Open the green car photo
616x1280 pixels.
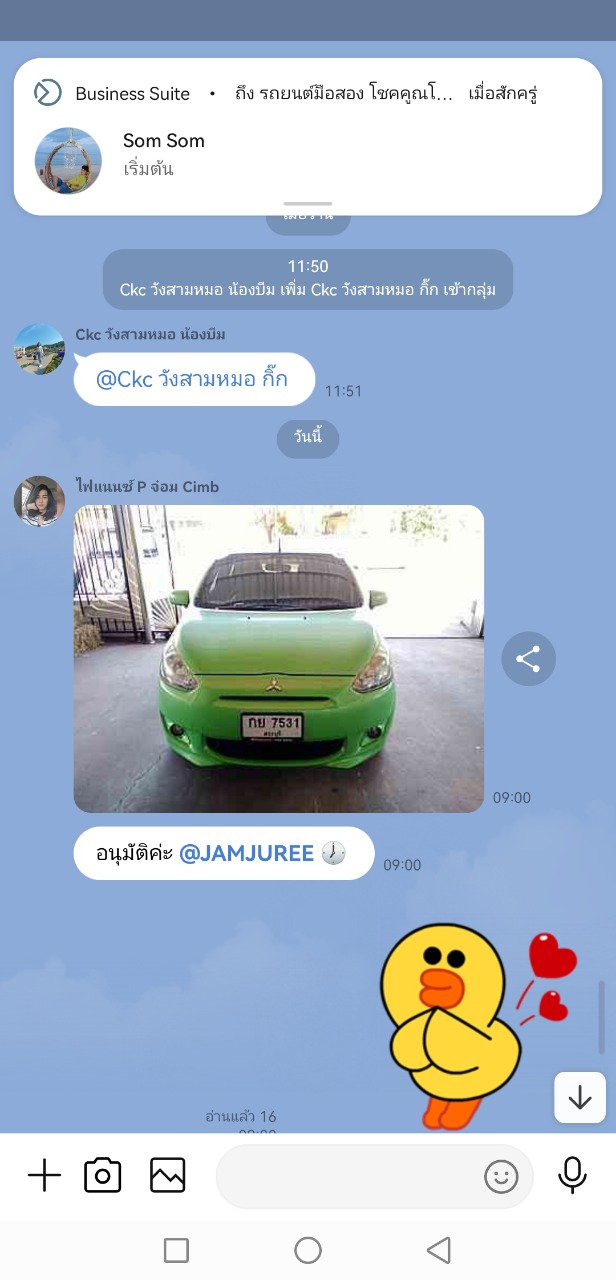(279, 658)
